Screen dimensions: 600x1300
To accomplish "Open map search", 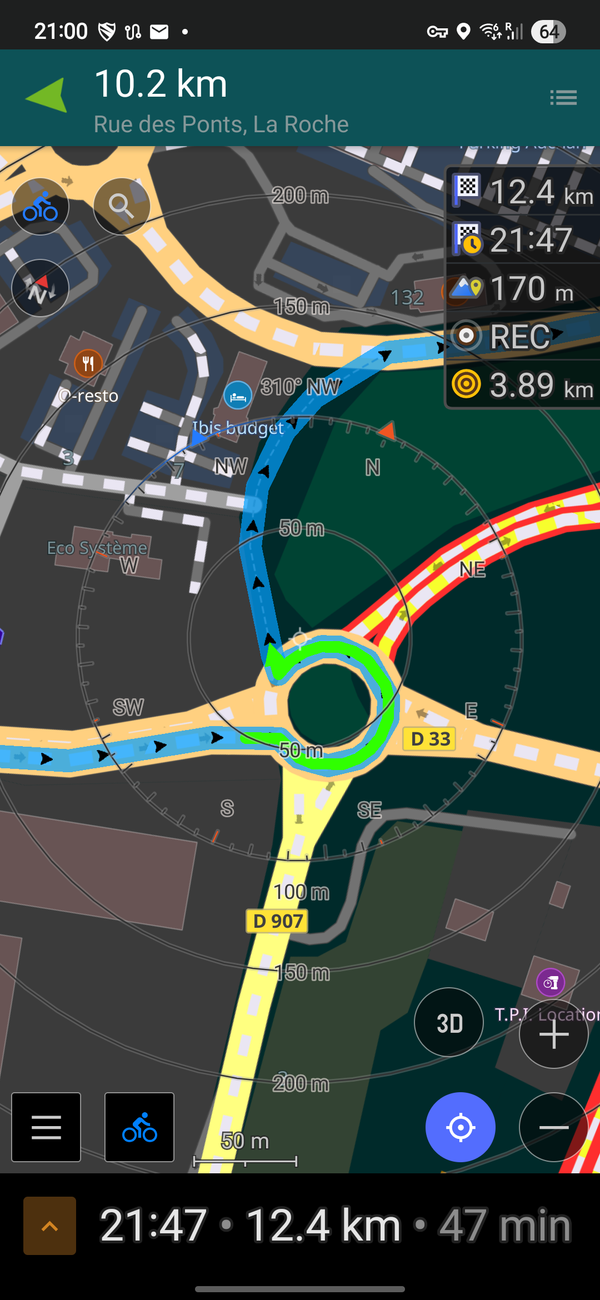I will [121, 207].
